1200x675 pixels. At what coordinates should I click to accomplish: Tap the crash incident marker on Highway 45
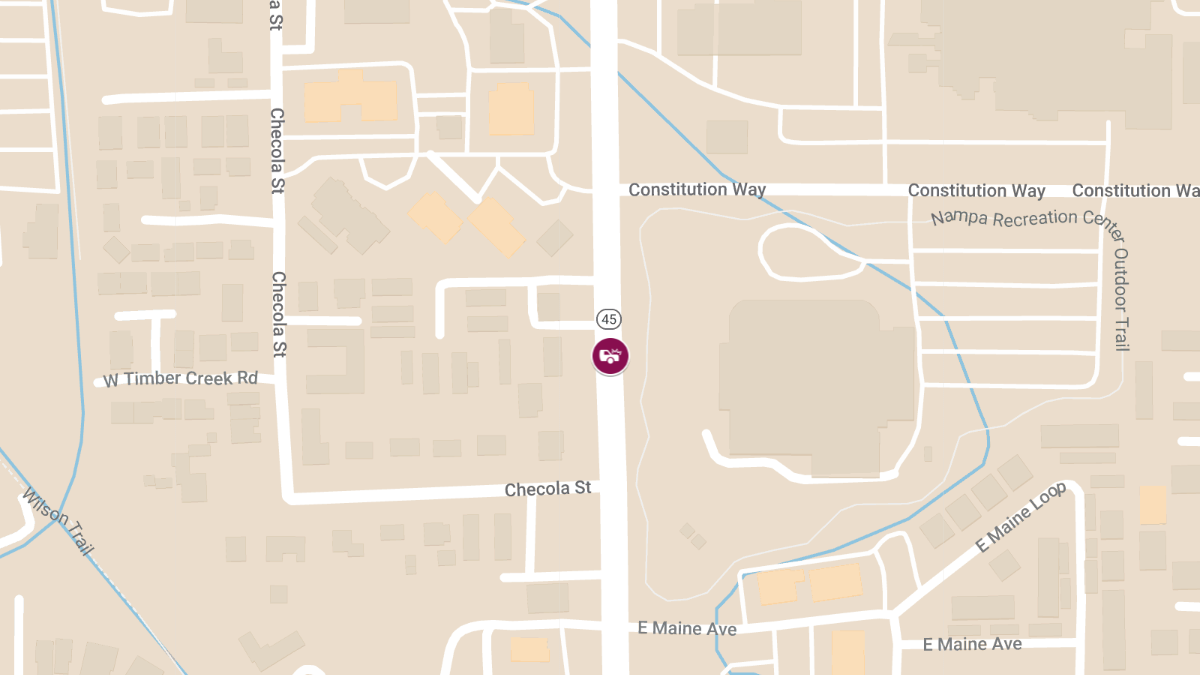click(x=610, y=356)
